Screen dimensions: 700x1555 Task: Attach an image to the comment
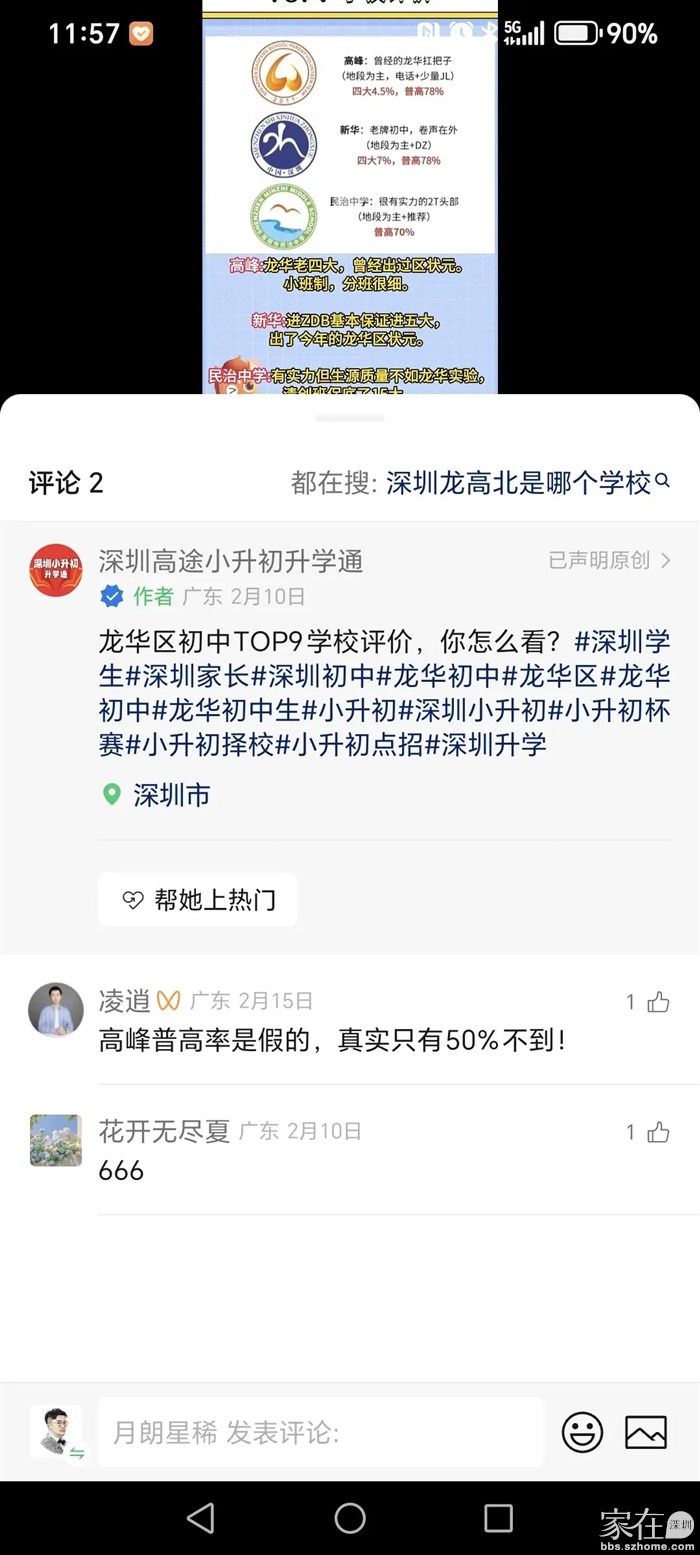click(646, 1432)
